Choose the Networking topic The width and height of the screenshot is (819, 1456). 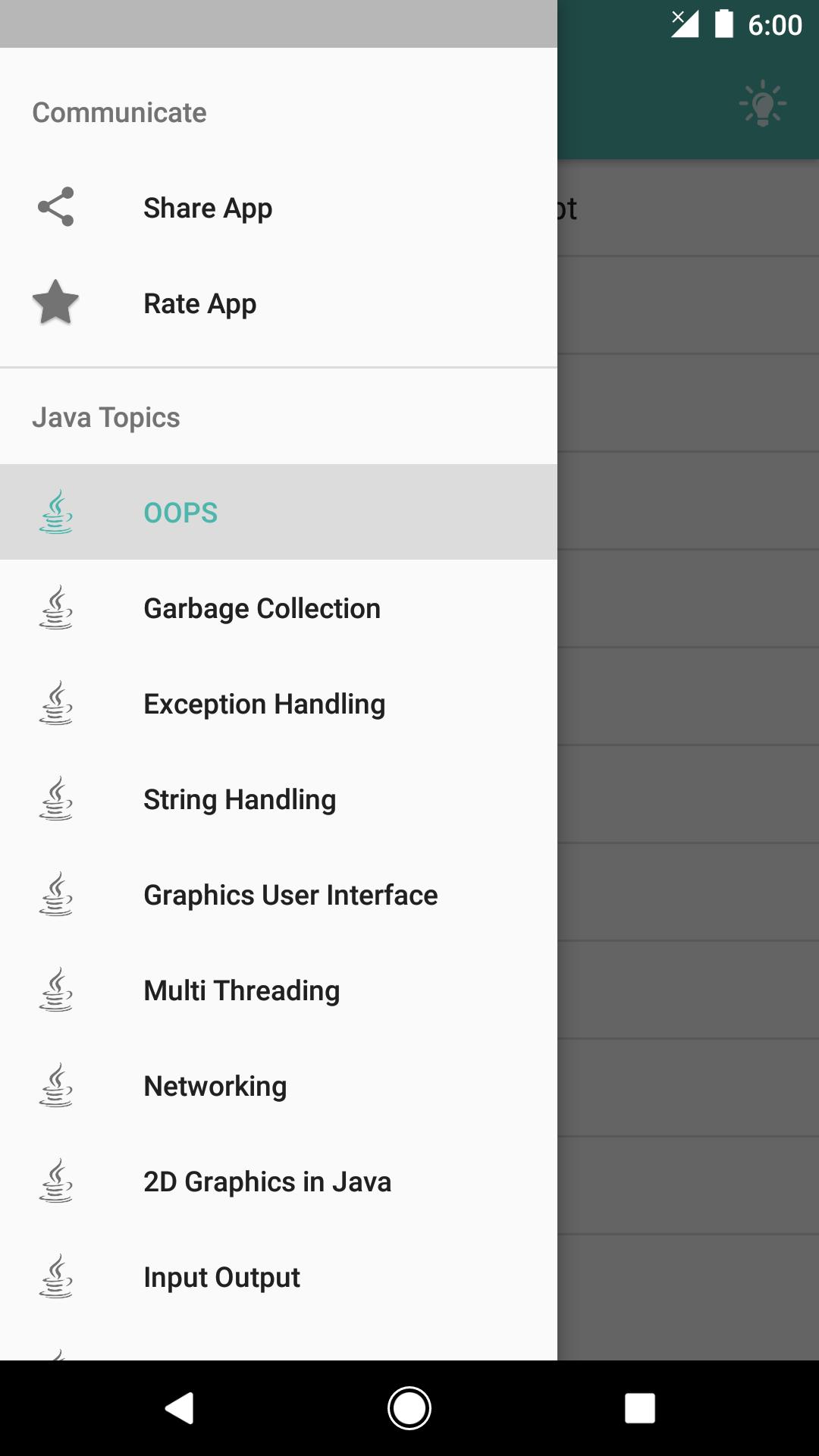[x=215, y=1086]
